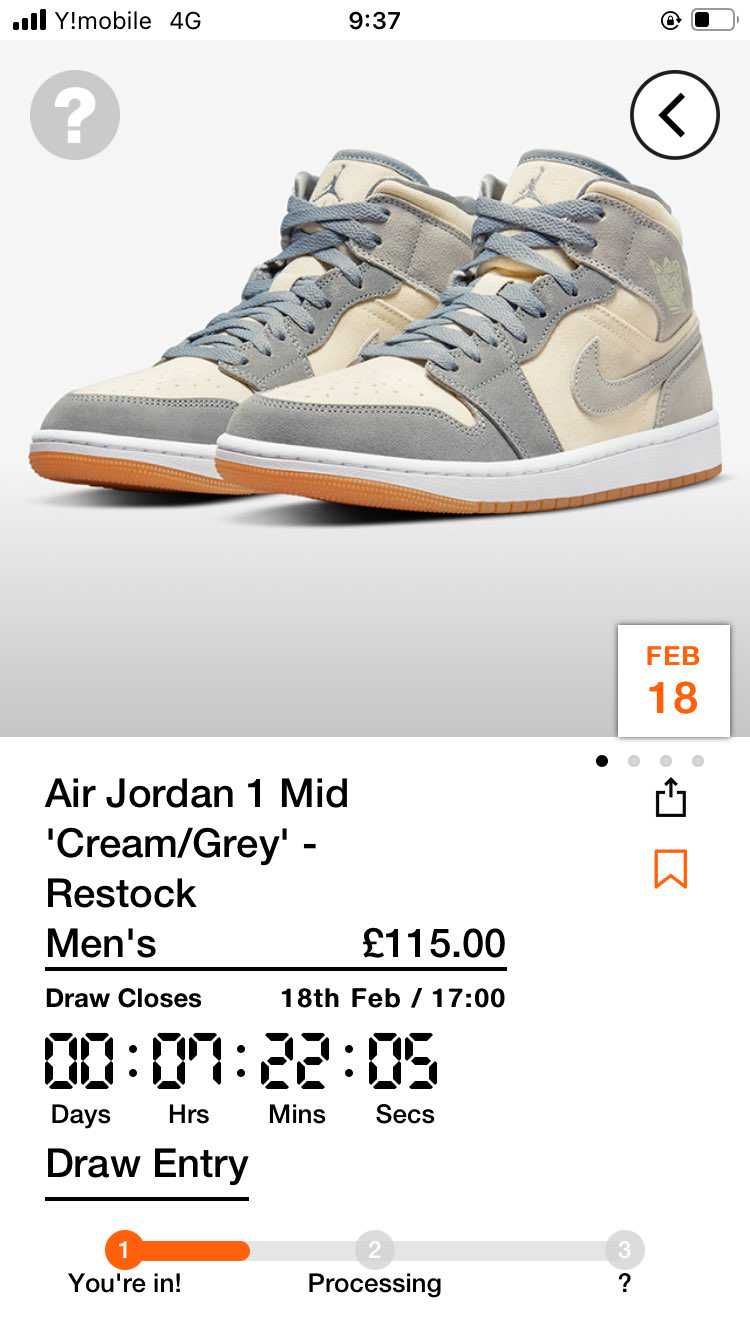750x1334 pixels.
Task: Open the help question mark icon
Action: pyautogui.click(x=75, y=115)
